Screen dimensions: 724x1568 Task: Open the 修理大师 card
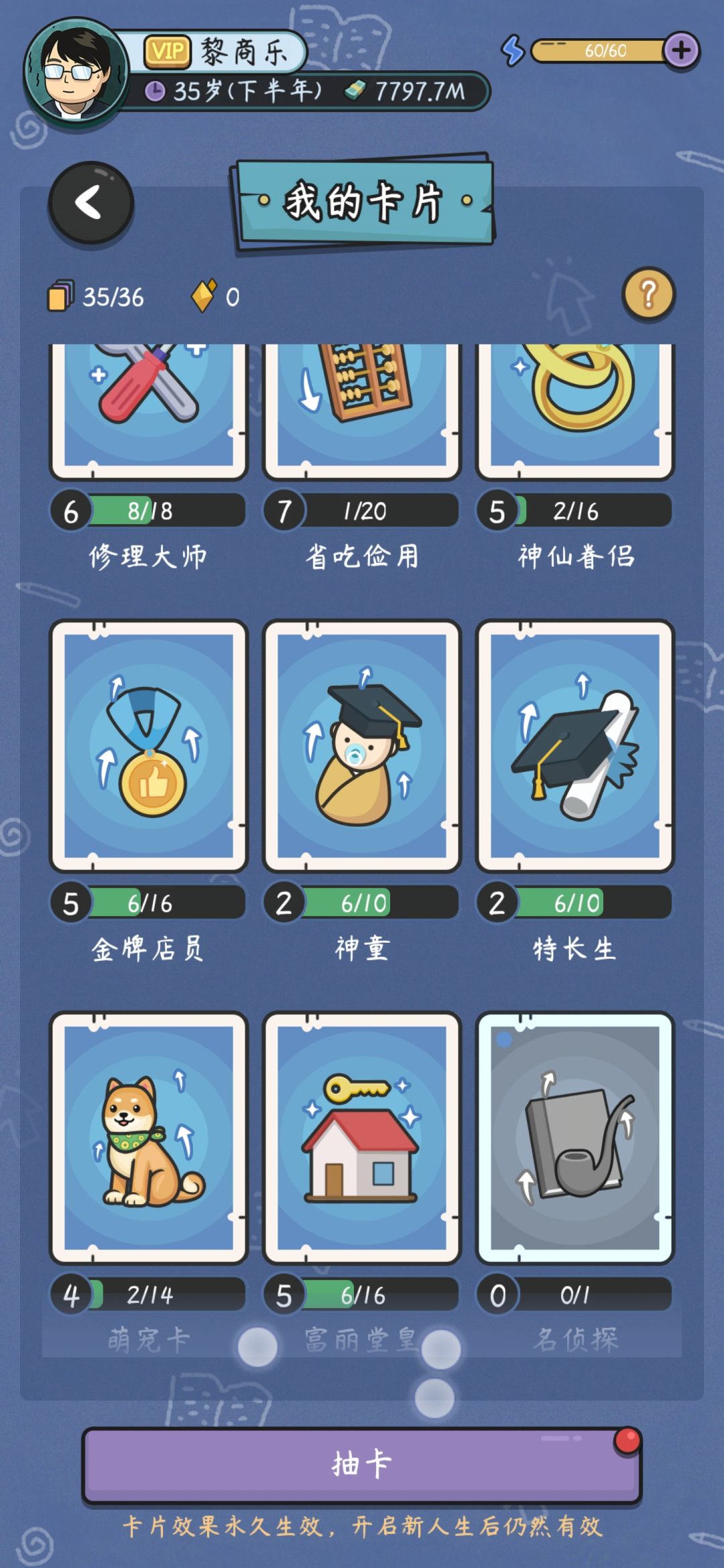tap(149, 409)
